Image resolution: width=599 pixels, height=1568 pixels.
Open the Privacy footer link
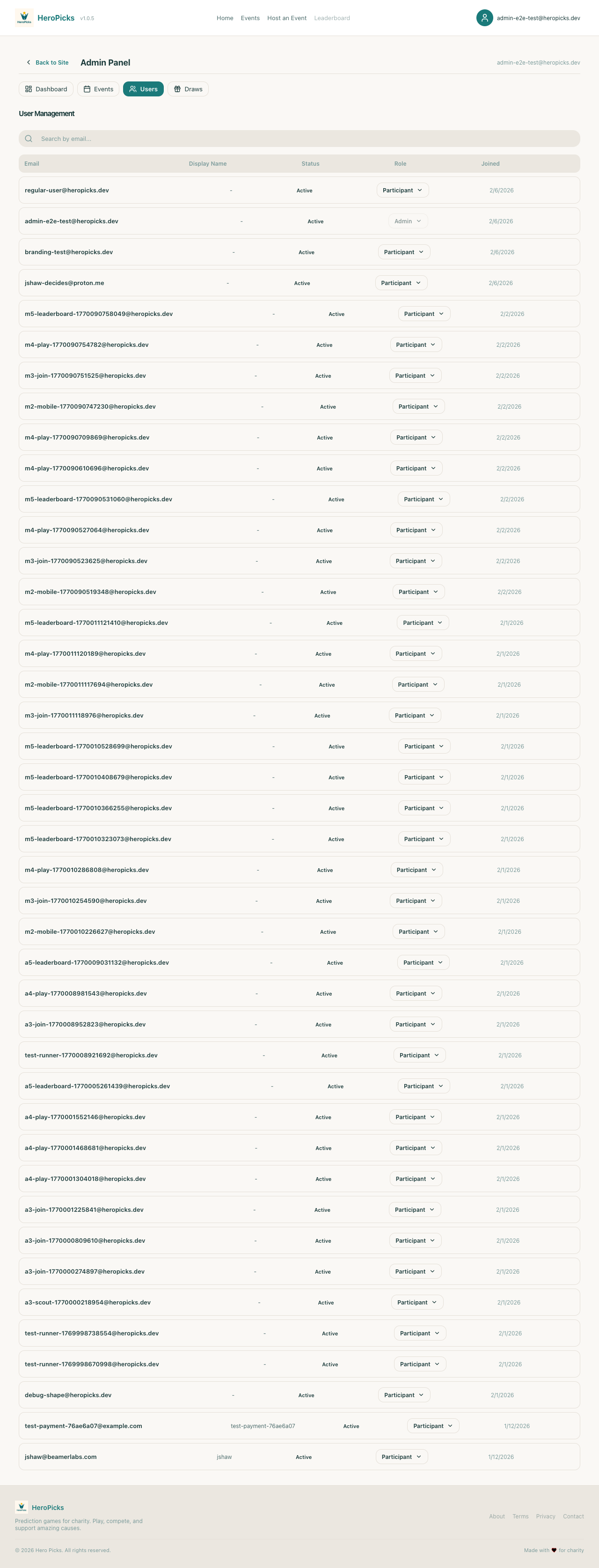point(546,1516)
